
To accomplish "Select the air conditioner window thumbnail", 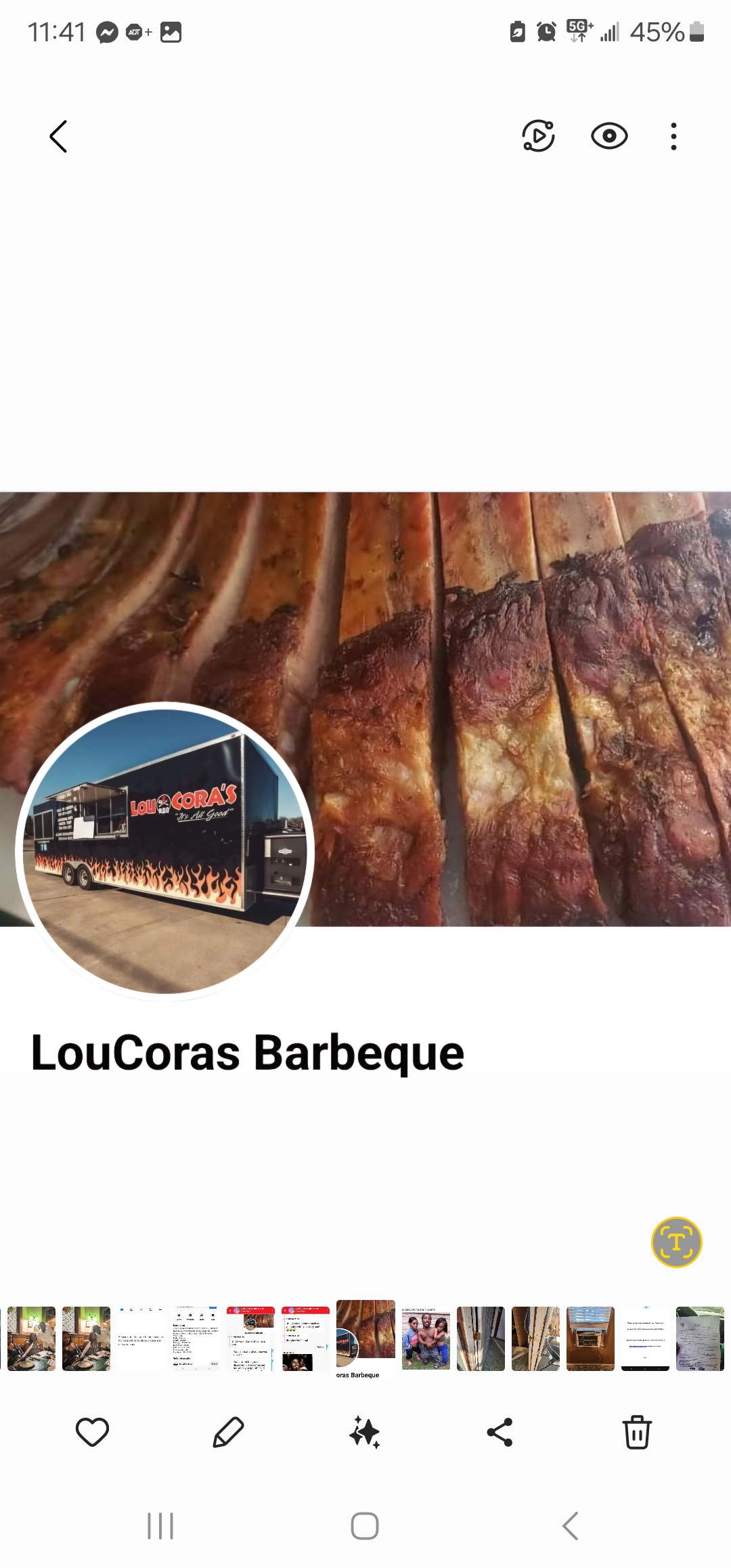I will coord(590,1338).
